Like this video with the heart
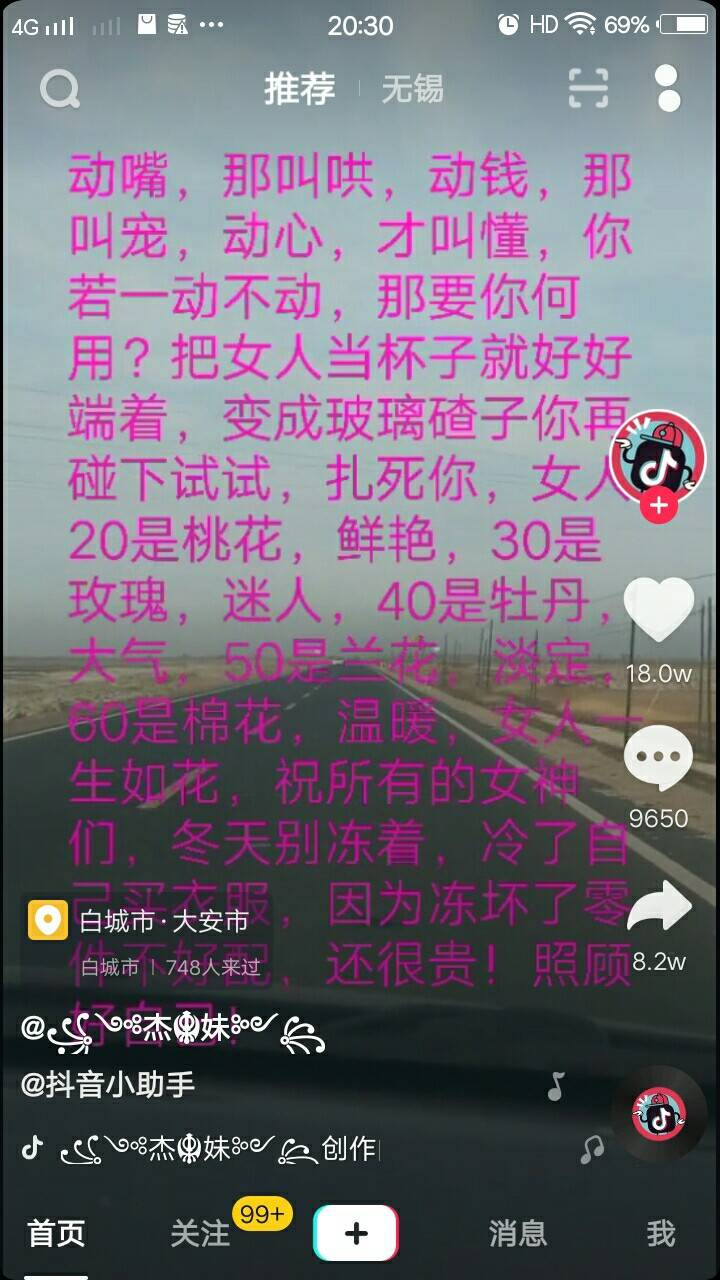Viewport: 720px width, 1280px height. point(658,610)
